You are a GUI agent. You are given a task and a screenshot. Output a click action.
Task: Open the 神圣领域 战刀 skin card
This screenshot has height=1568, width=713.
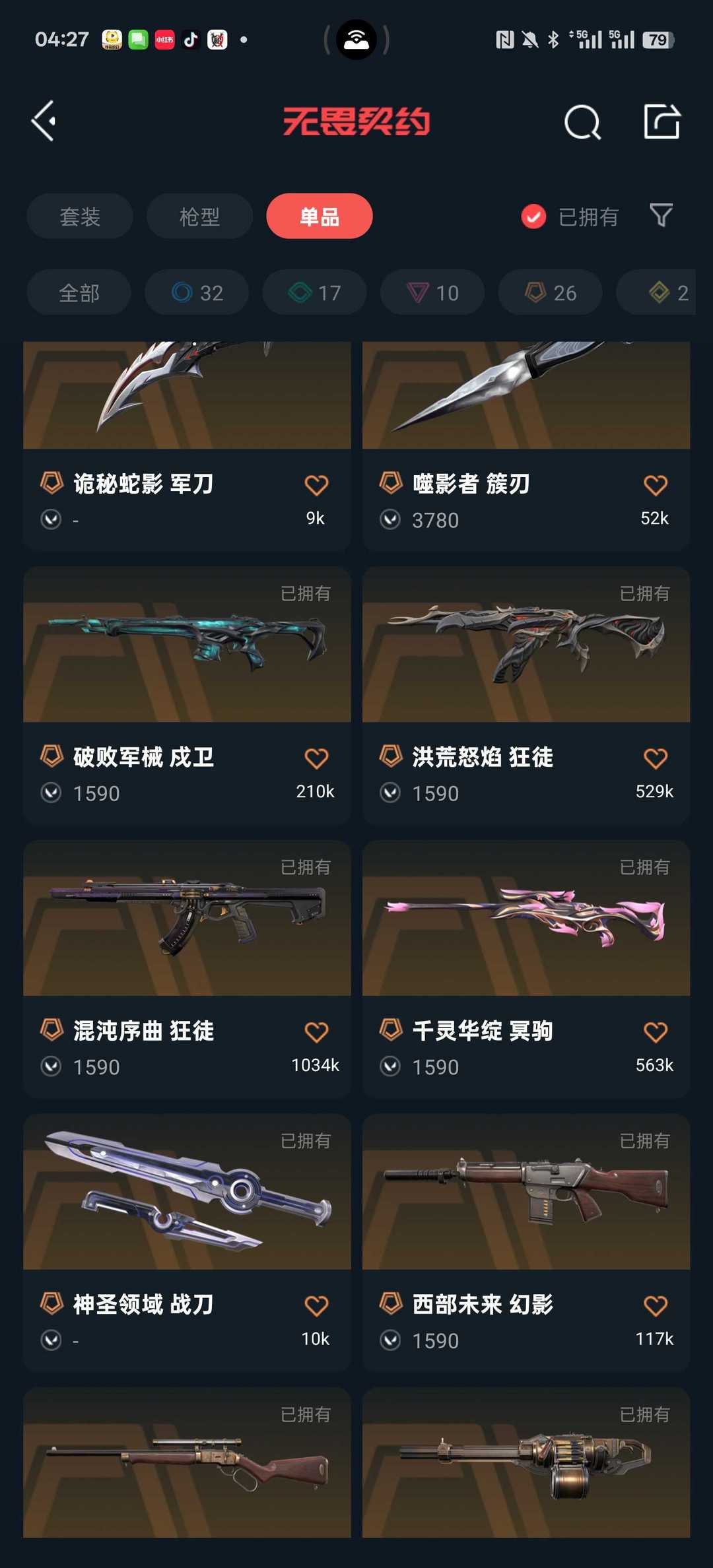(x=187, y=1243)
